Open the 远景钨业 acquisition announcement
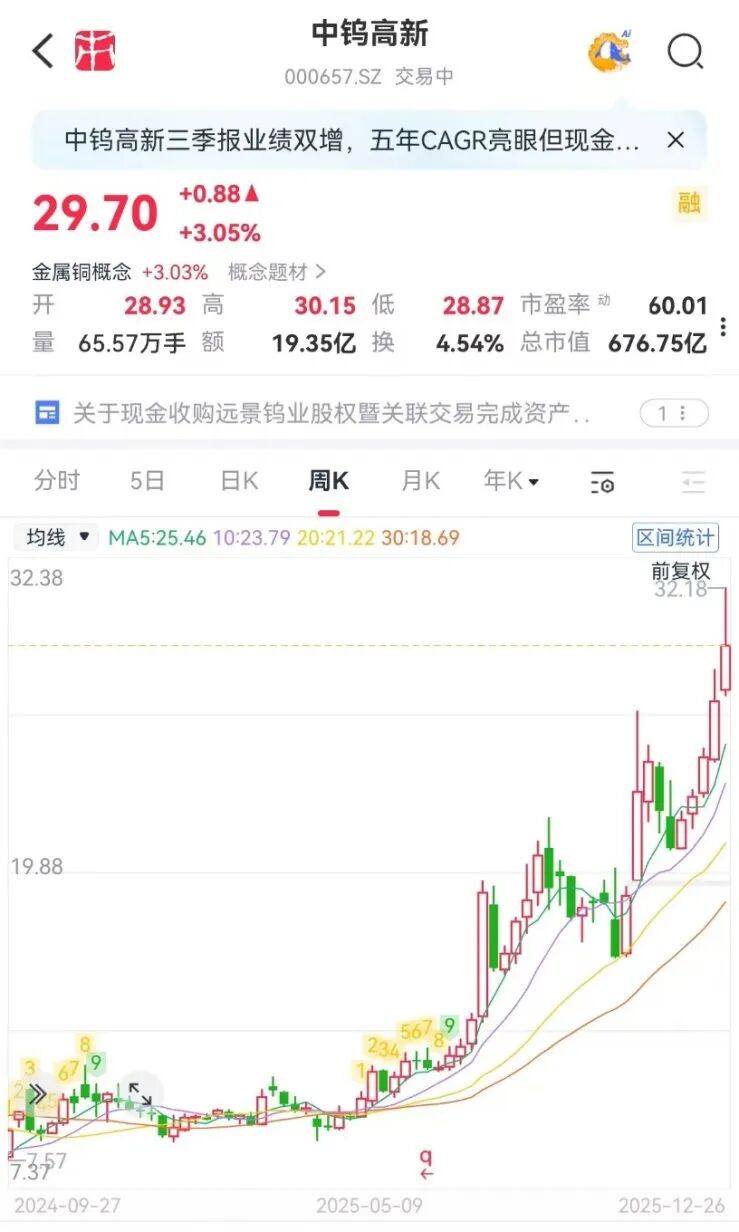The width and height of the screenshot is (739, 1232). pos(330,413)
